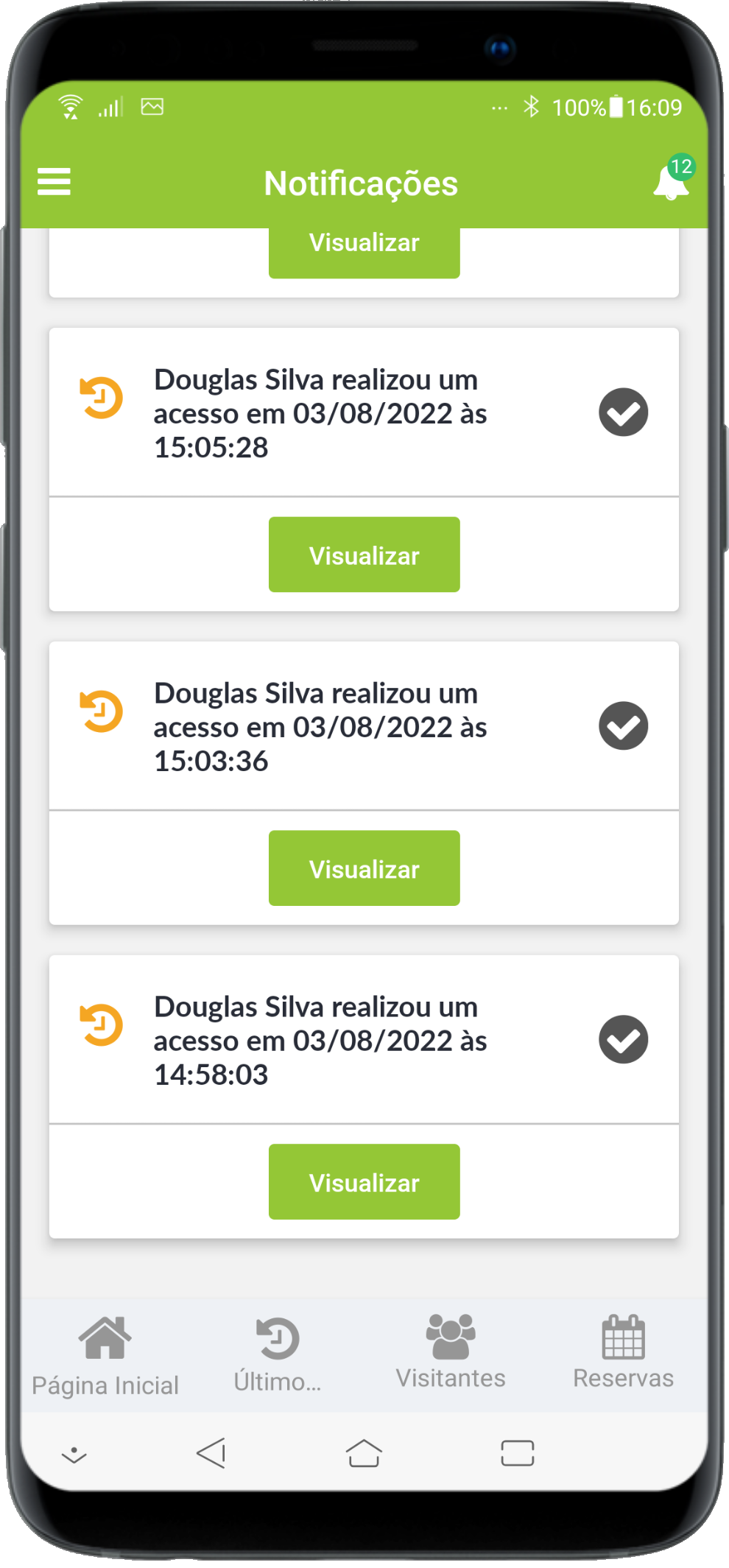
Task: Tap the check mark on the 14:58:03 notification
Action: [623, 1040]
